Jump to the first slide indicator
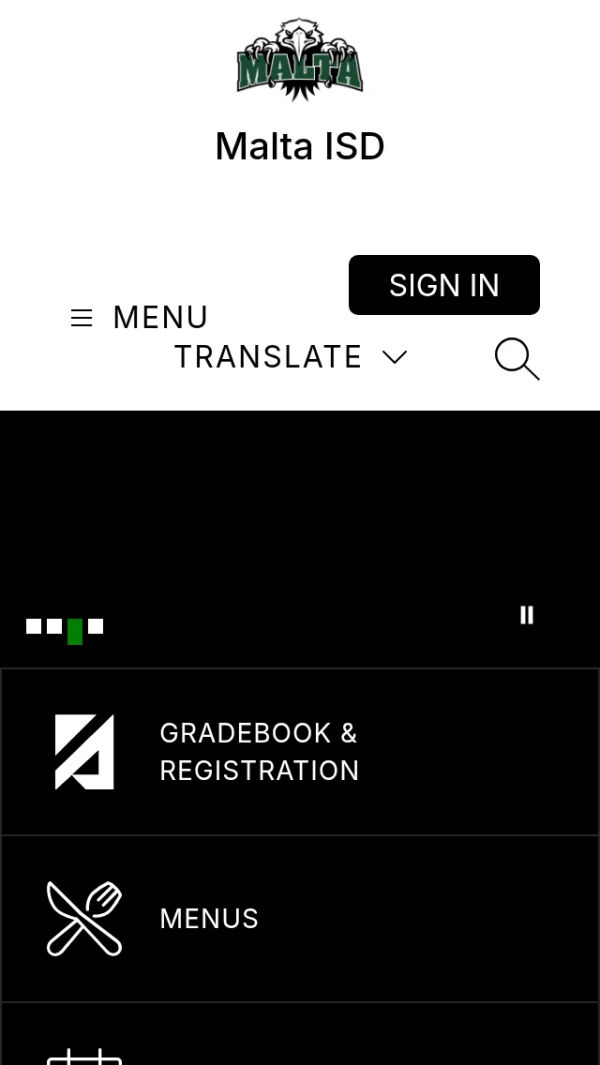 point(34,627)
